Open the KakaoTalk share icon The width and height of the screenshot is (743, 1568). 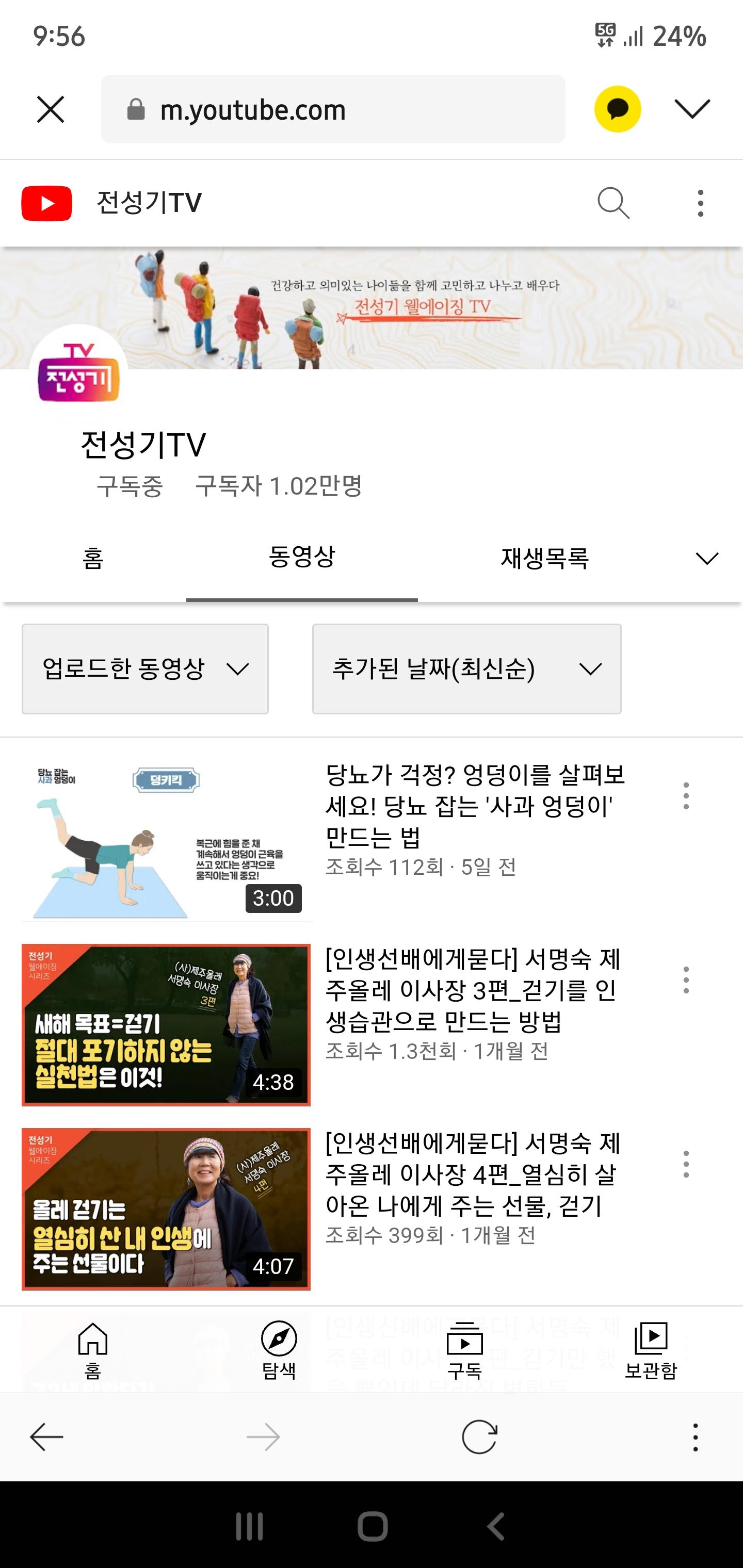(x=617, y=109)
